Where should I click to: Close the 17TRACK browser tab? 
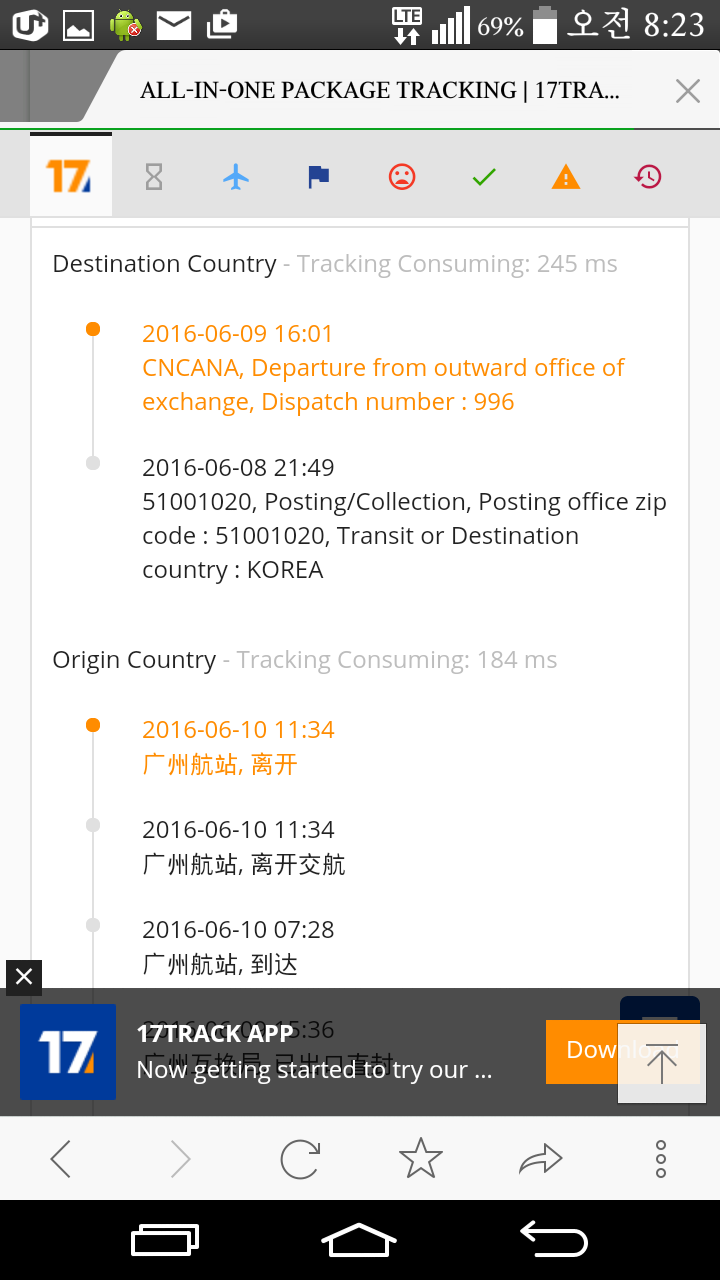point(688,92)
